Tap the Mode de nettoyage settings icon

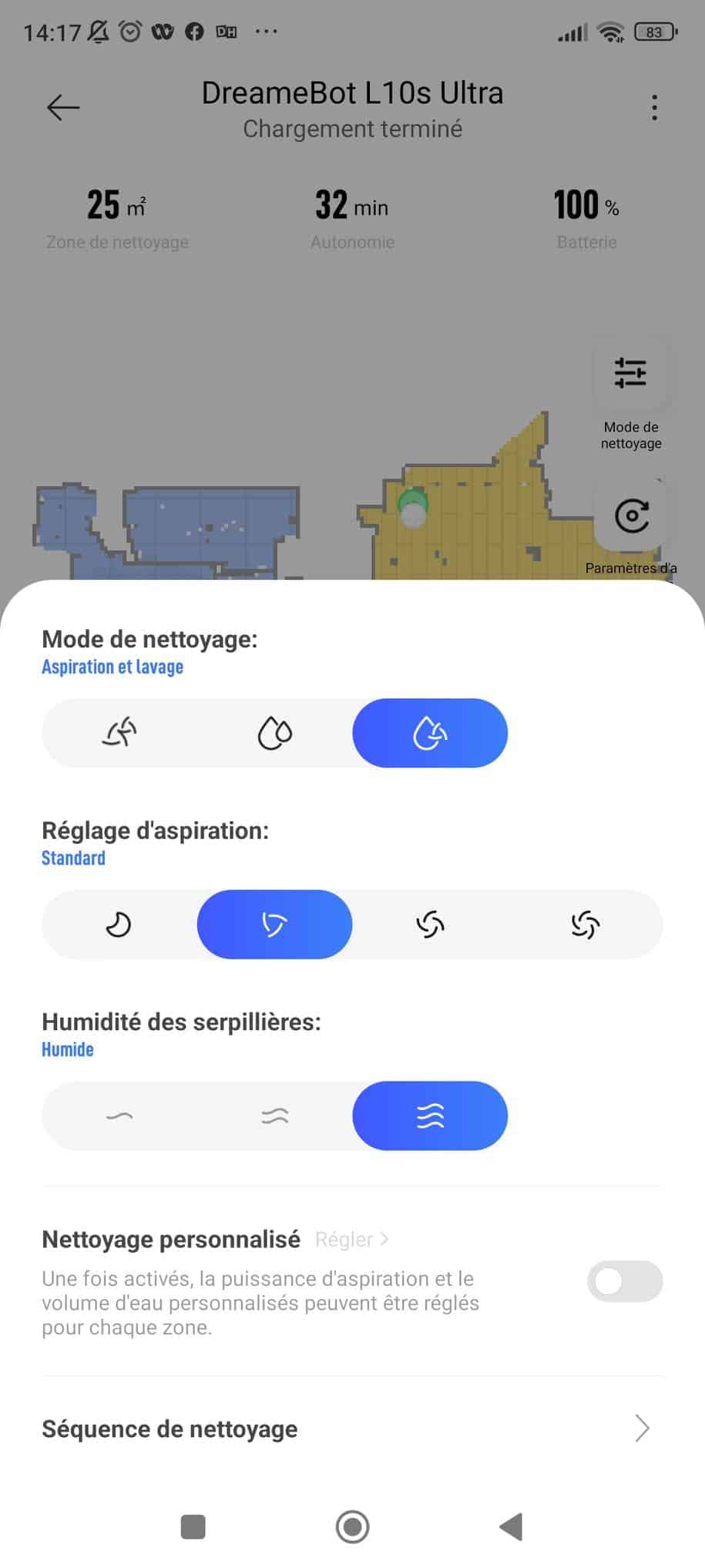630,374
